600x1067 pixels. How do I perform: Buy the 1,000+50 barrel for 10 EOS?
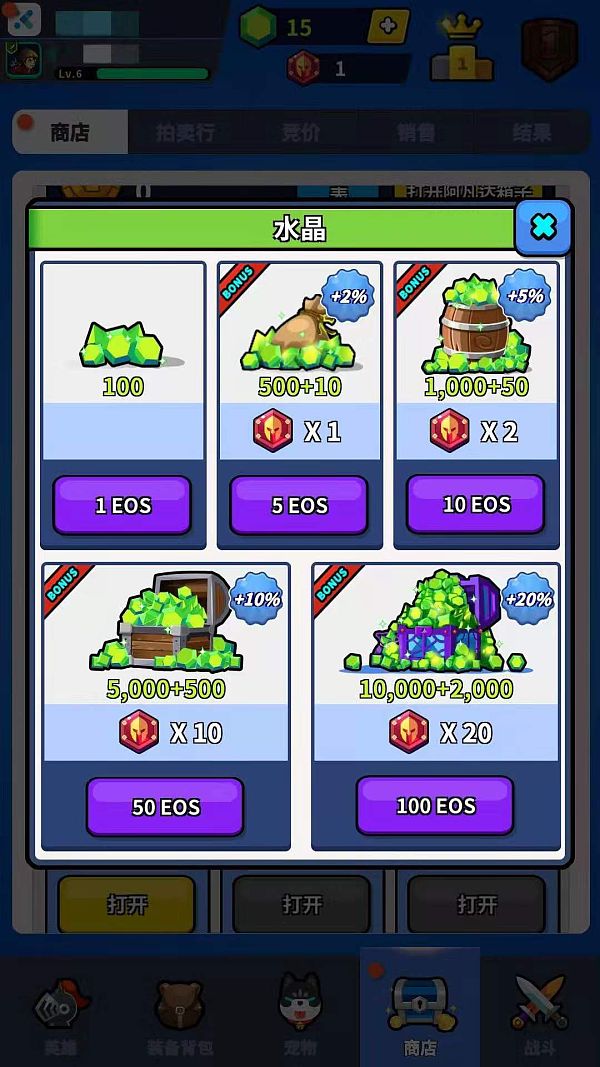[x=476, y=504]
